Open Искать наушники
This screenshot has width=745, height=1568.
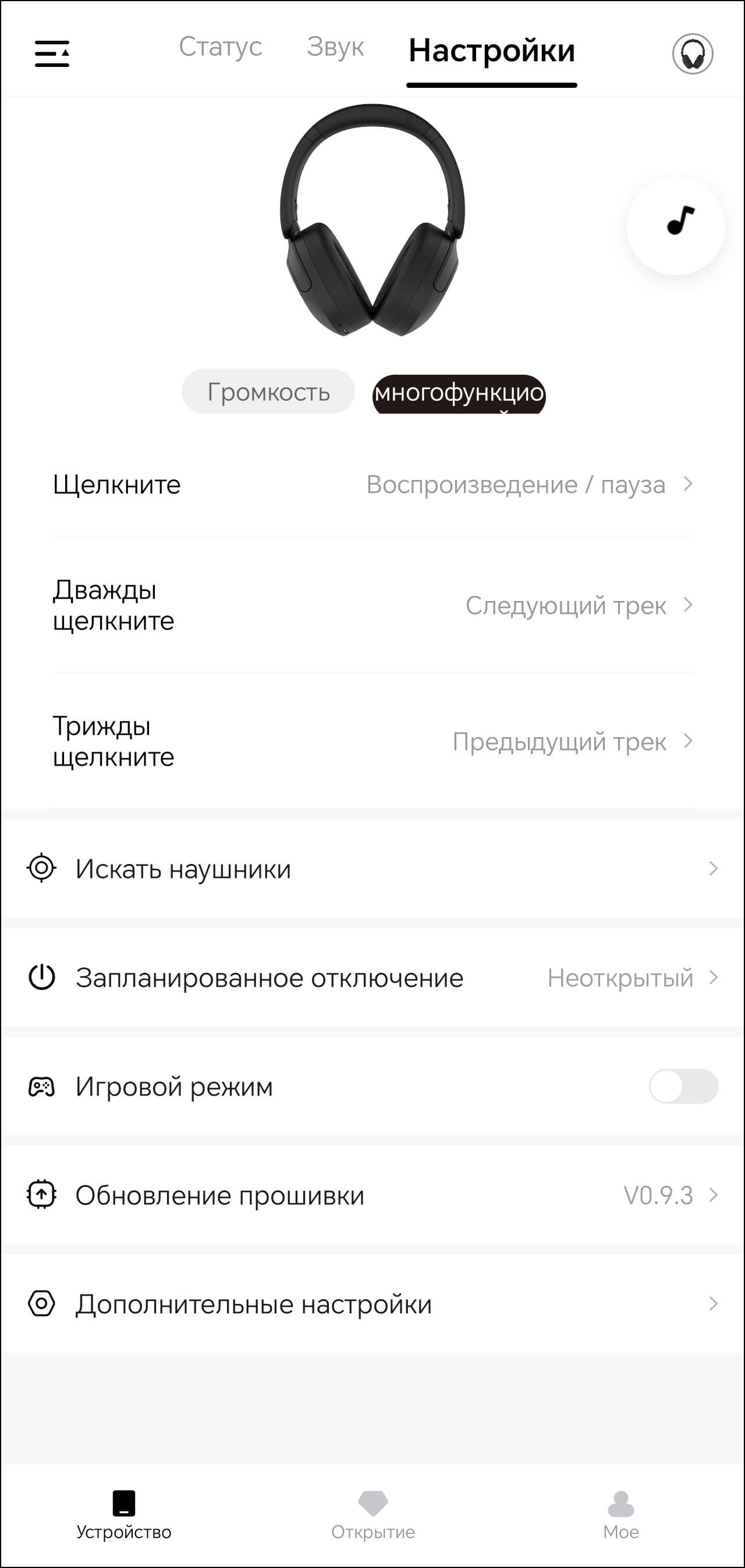372,869
